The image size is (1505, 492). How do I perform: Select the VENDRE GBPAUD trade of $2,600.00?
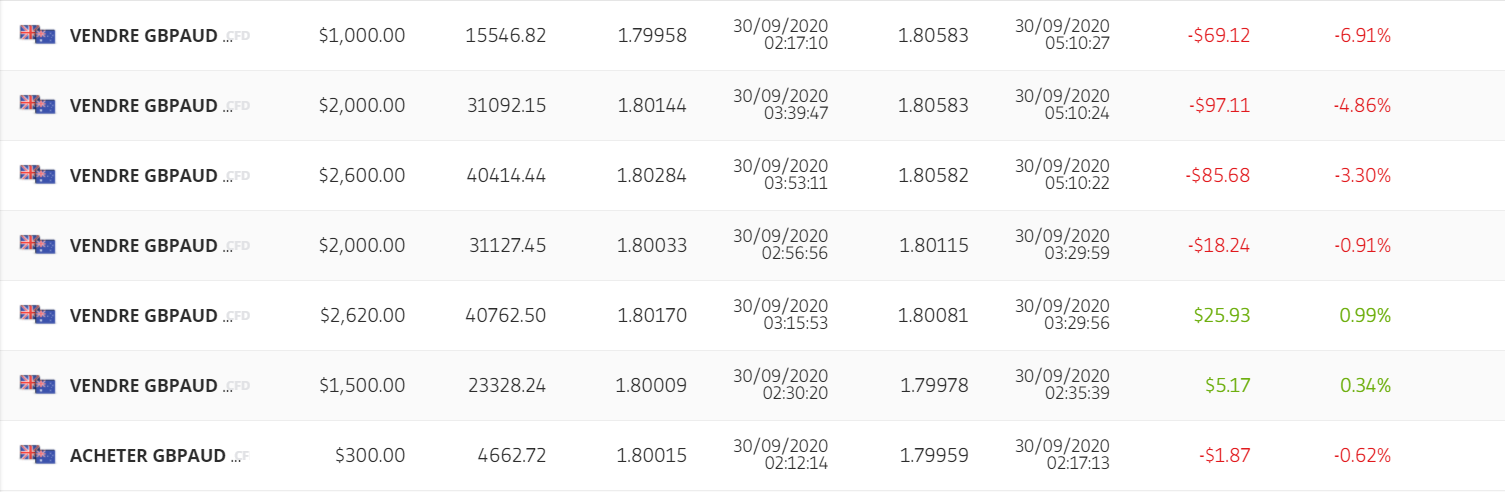pyautogui.click(x=143, y=176)
